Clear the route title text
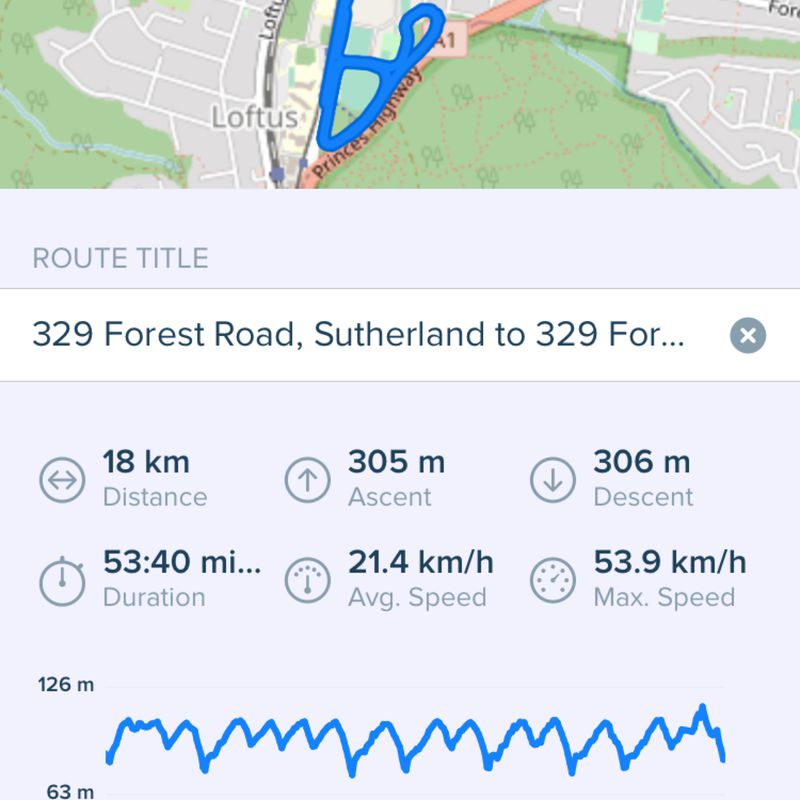The image size is (800, 800). (x=748, y=335)
